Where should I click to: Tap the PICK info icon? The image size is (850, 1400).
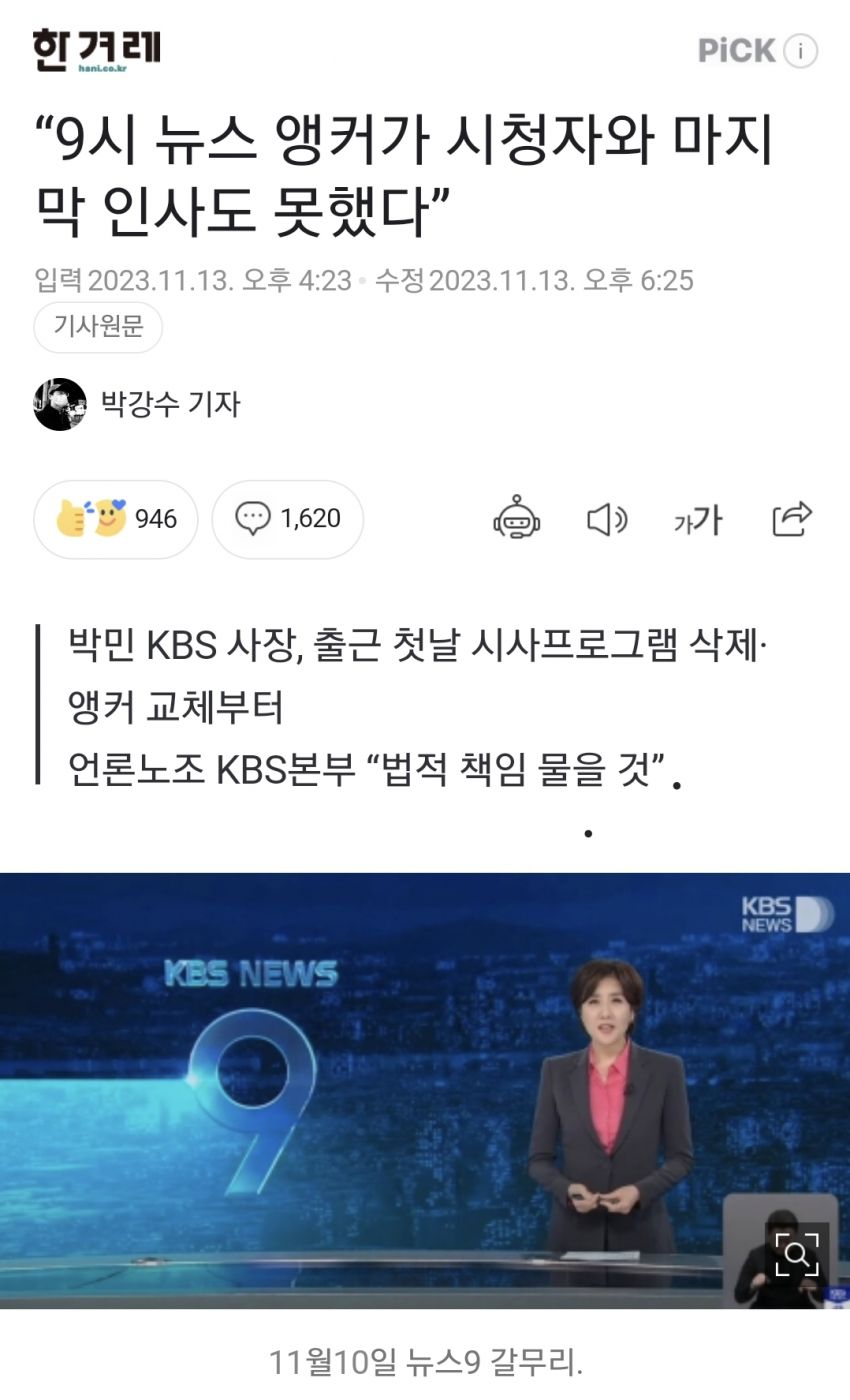tap(800, 51)
